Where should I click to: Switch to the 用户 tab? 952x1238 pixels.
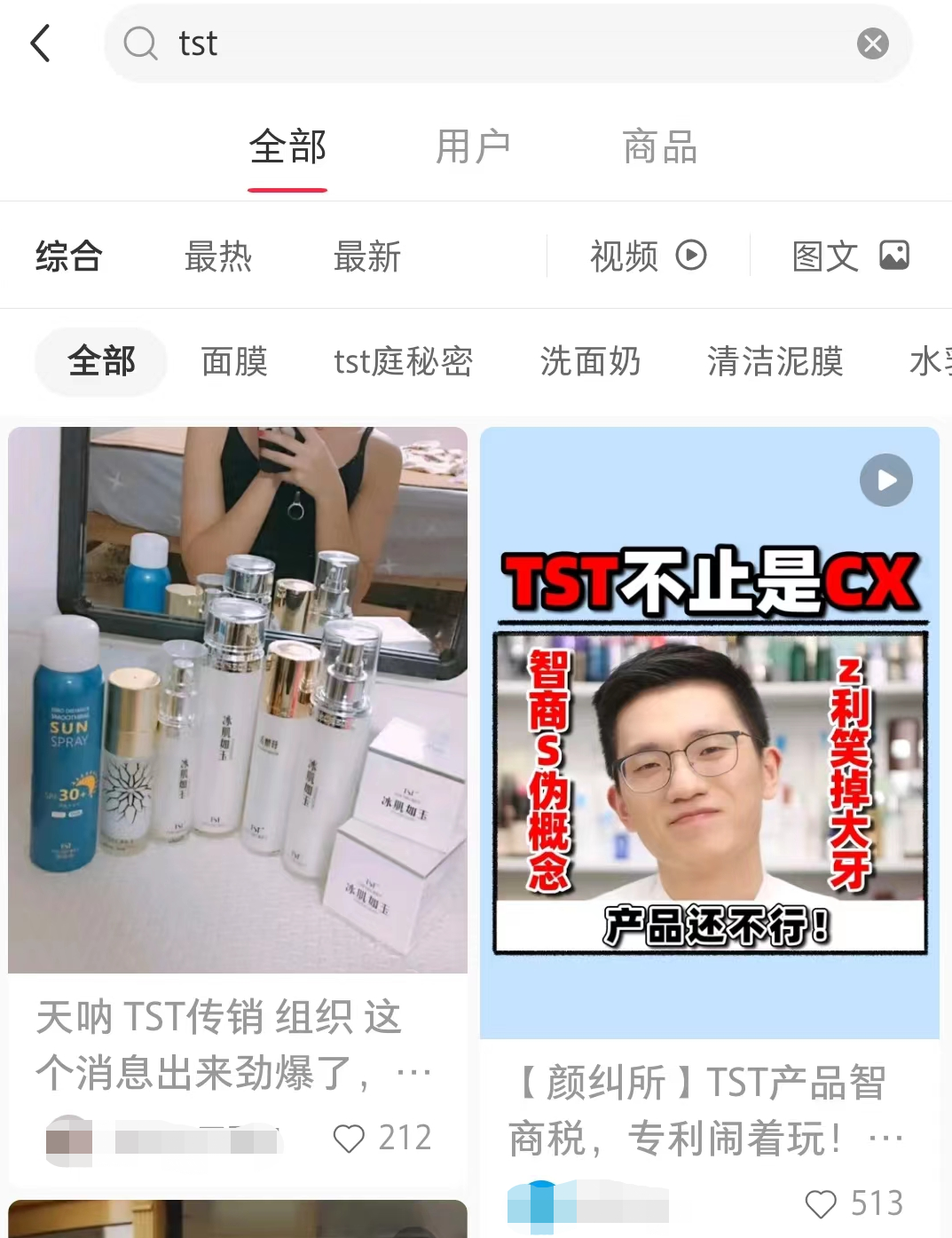point(473,147)
